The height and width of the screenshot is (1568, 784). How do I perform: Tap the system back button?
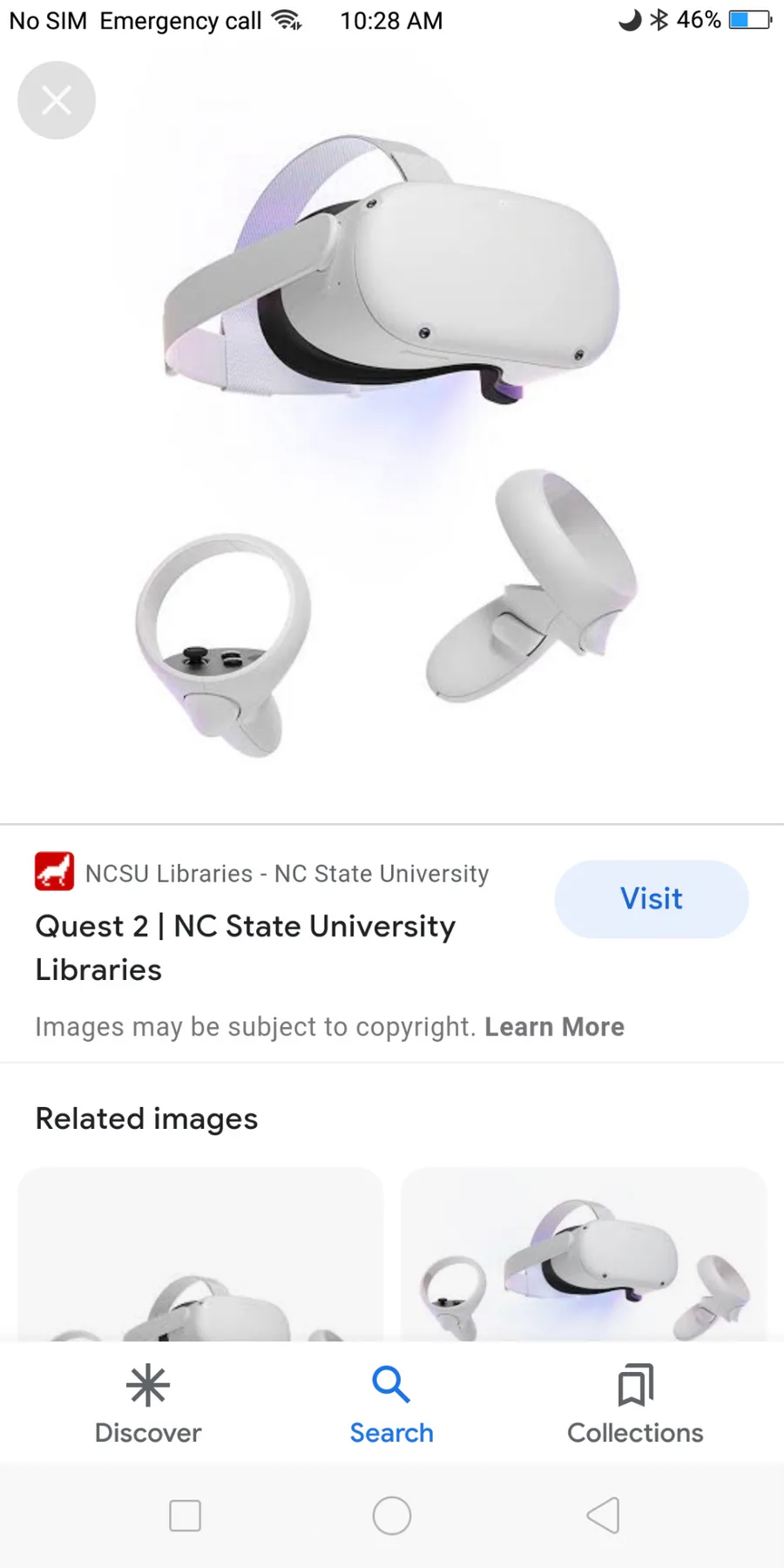[603, 1516]
